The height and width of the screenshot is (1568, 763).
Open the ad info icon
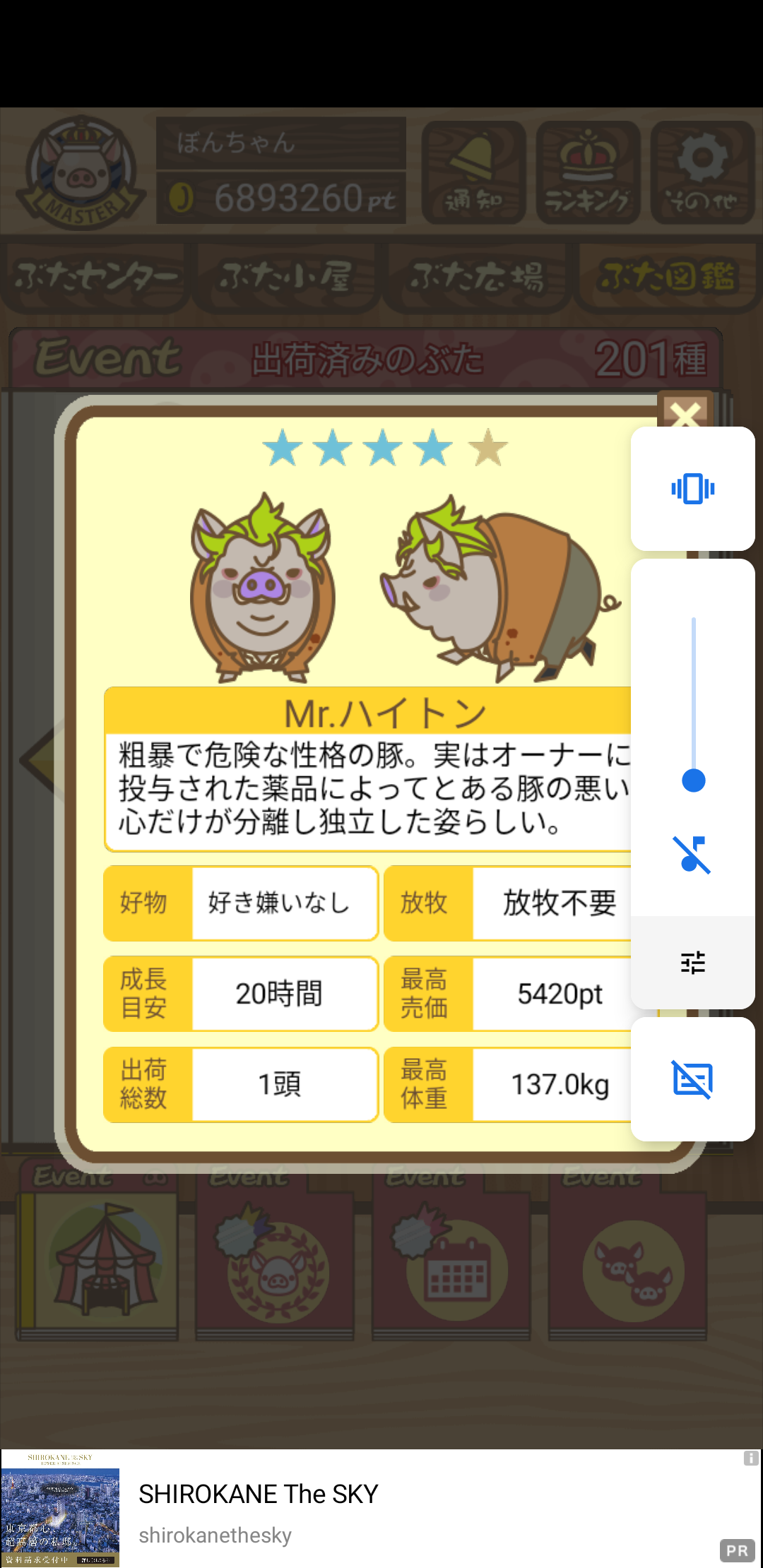[x=751, y=1459]
